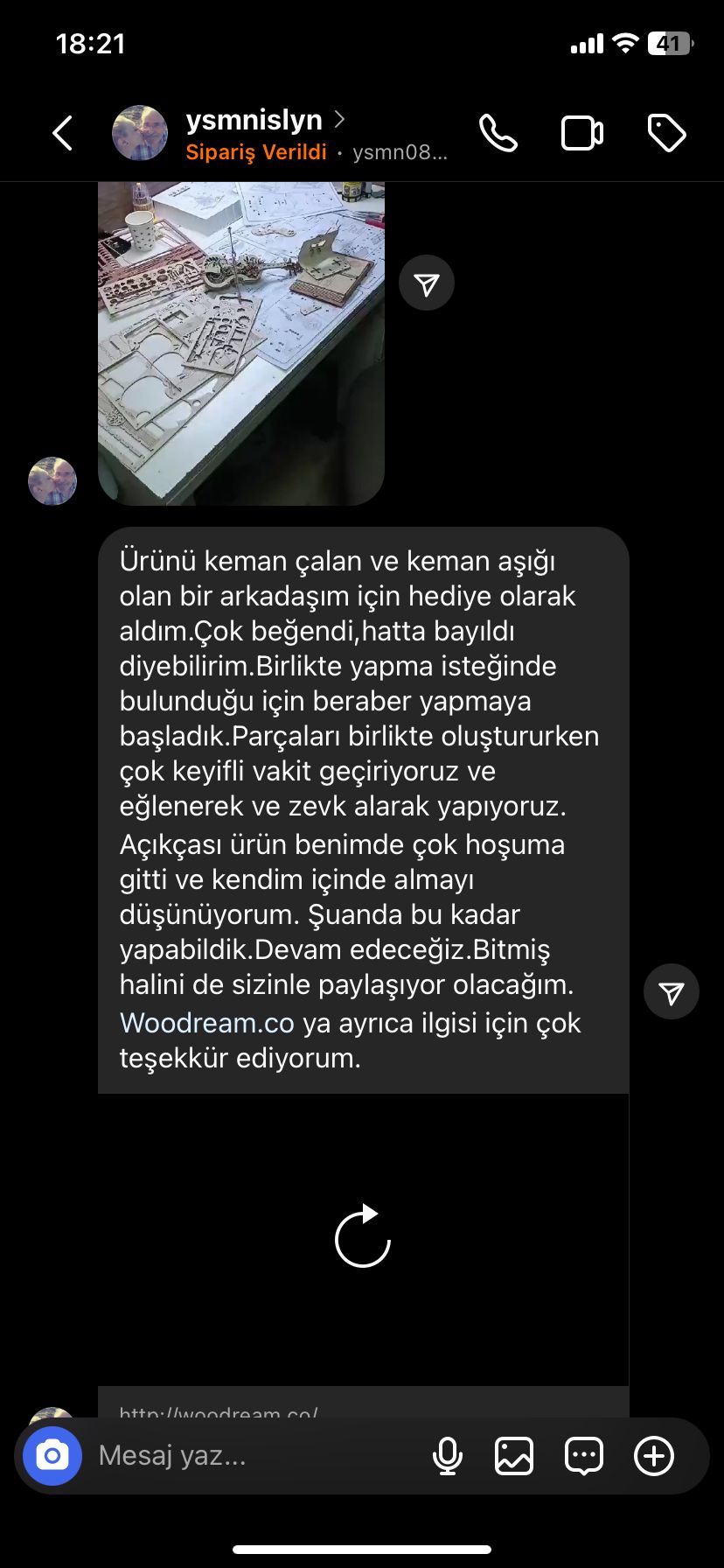The image size is (724, 1568).
Task: Open the Woodream.co link in the message
Action: [x=206, y=1023]
